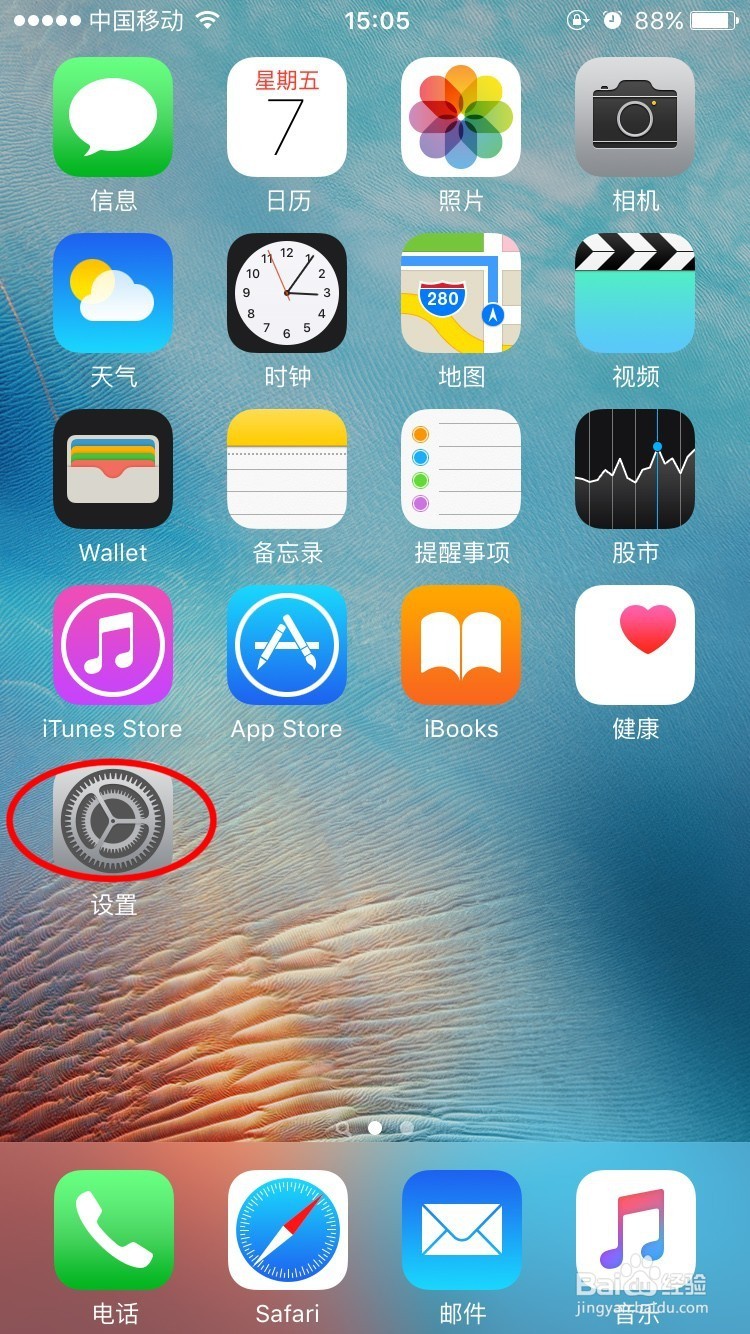Open the 邮件 Mail app in dock
Screen dimensions: 750x1334
point(462,1230)
